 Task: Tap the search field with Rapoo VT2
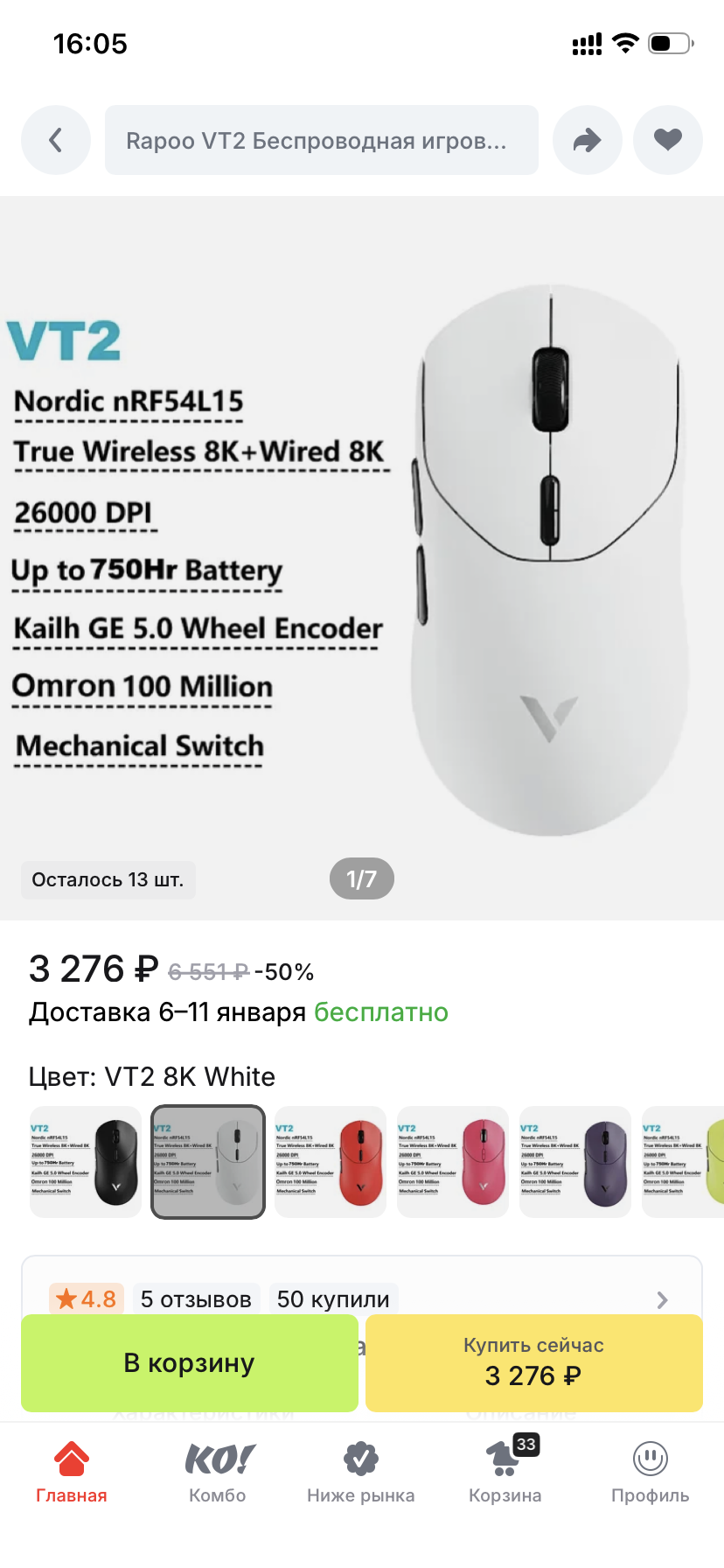tap(321, 140)
